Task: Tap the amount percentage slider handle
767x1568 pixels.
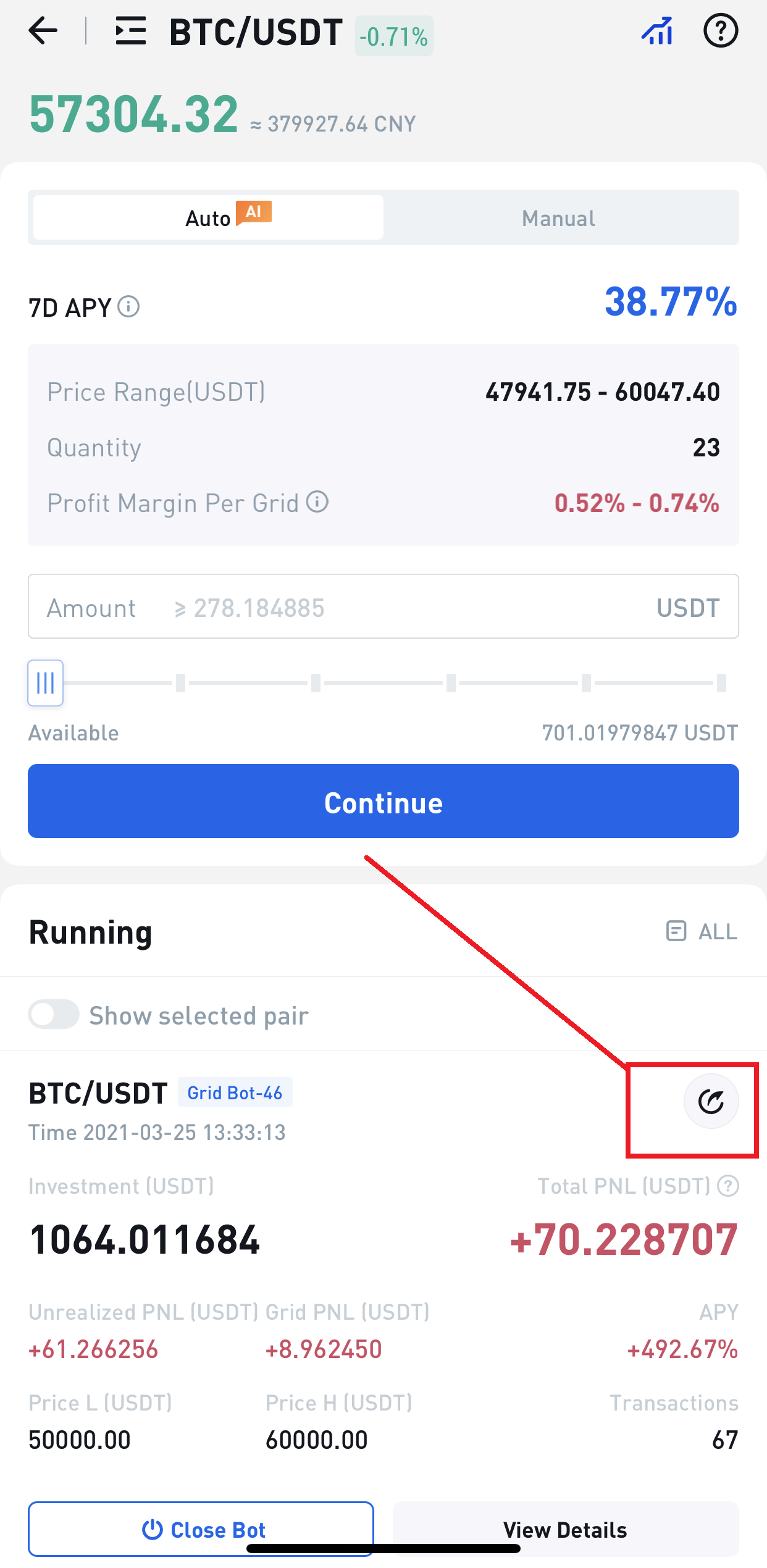Action: coord(45,683)
